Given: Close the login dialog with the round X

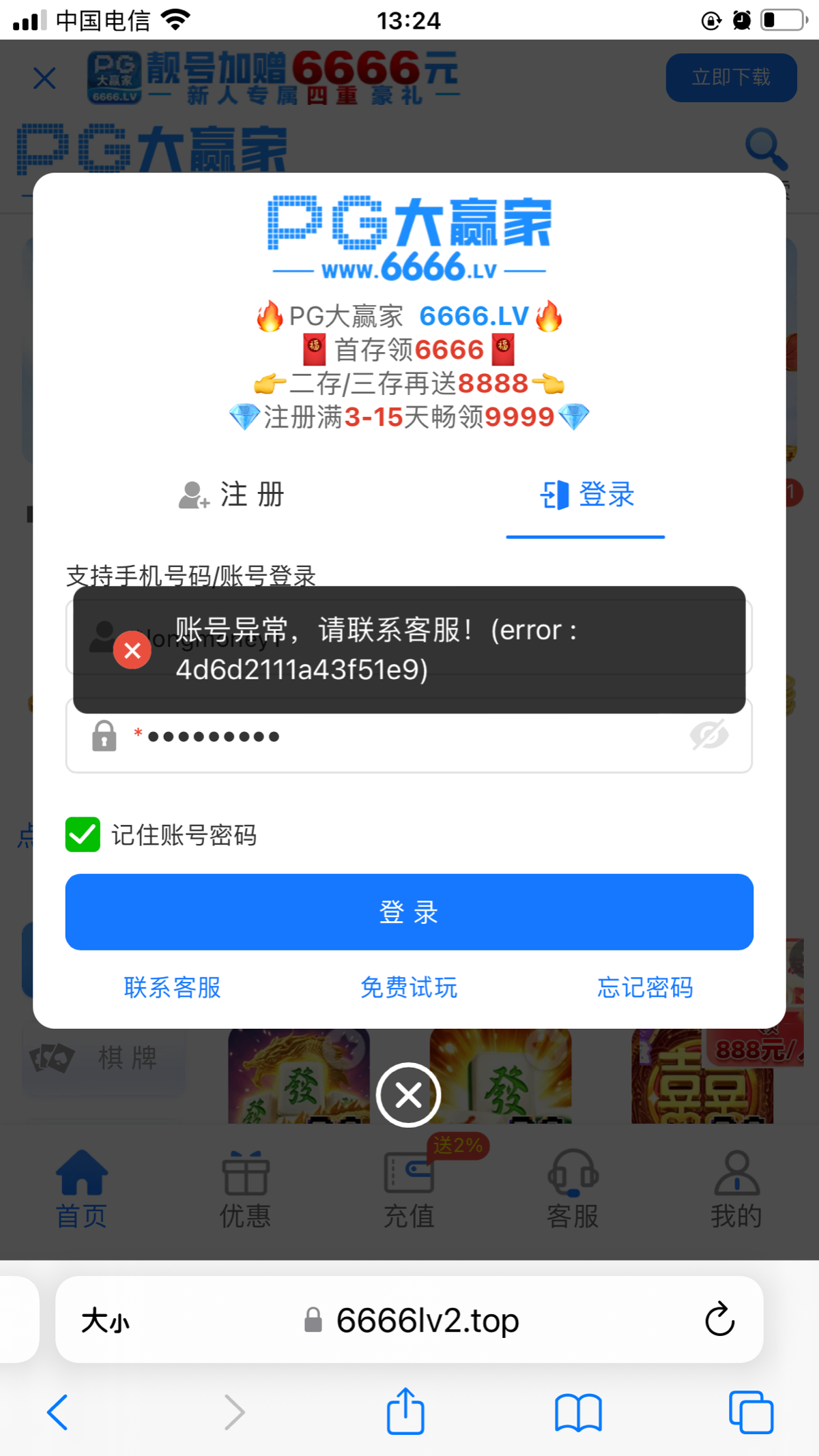Looking at the screenshot, I should click(x=409, y=1096).
